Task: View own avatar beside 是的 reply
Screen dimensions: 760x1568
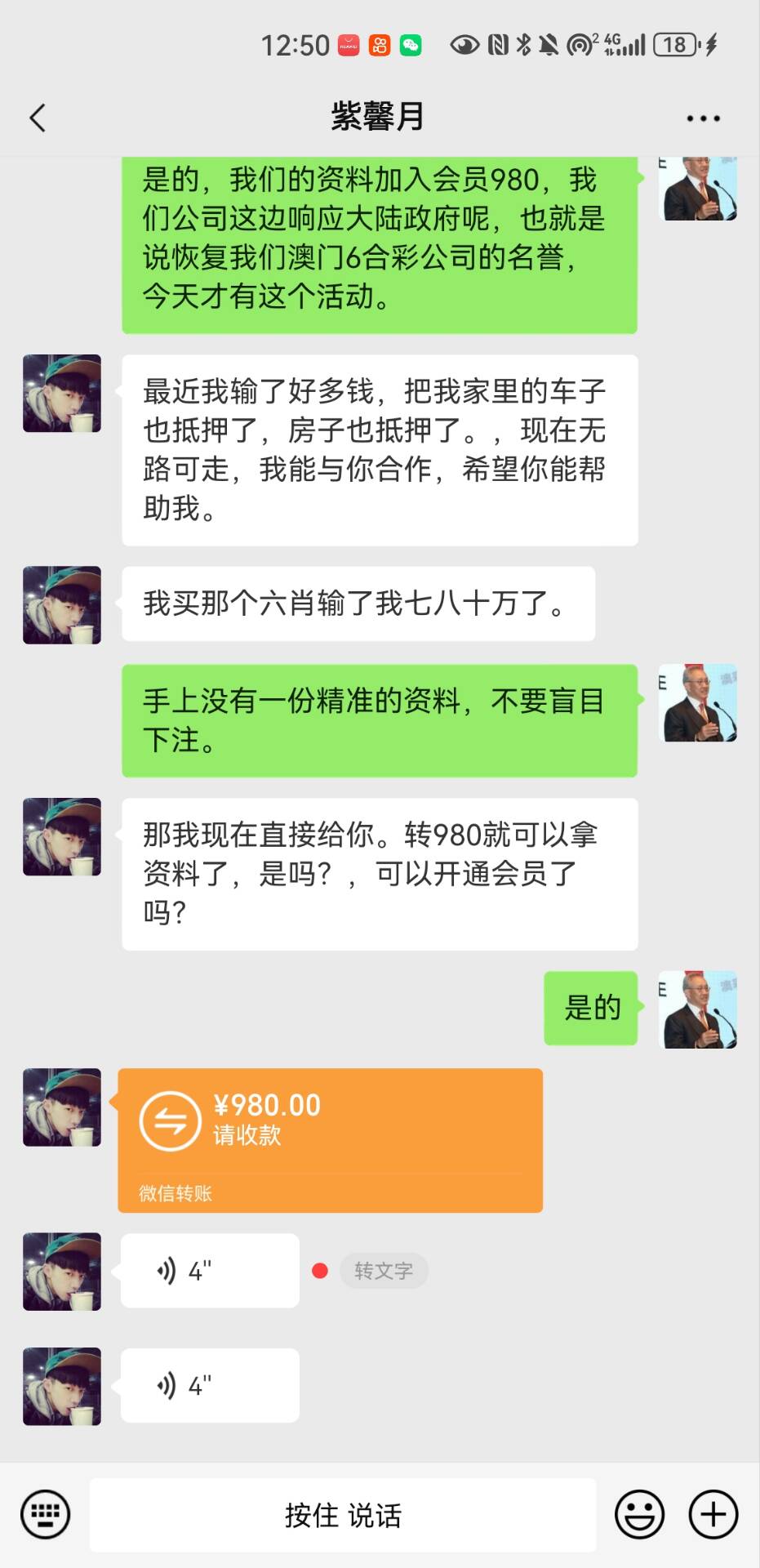Action: pyautogui.click(x=698, y=1009)
